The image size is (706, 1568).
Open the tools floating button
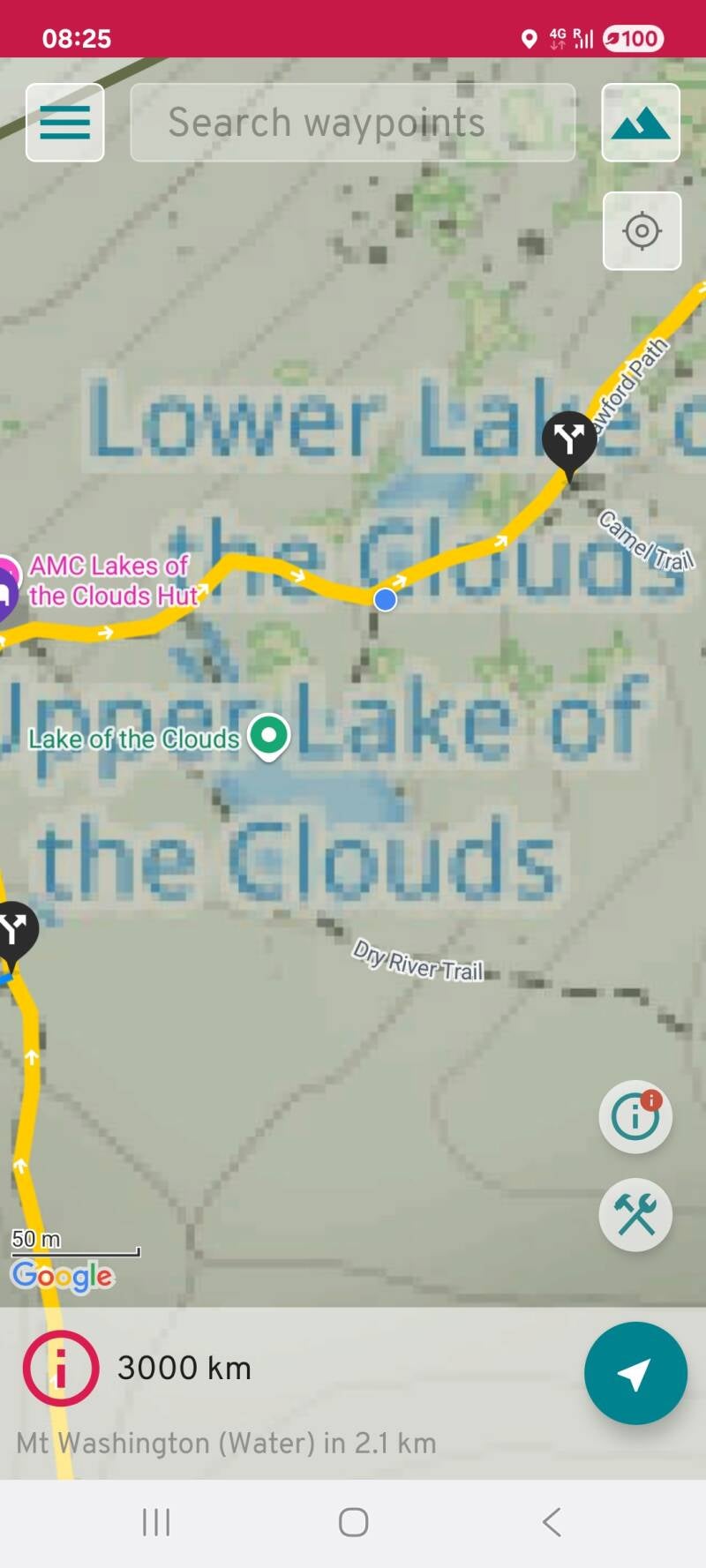coord(635,1215)
